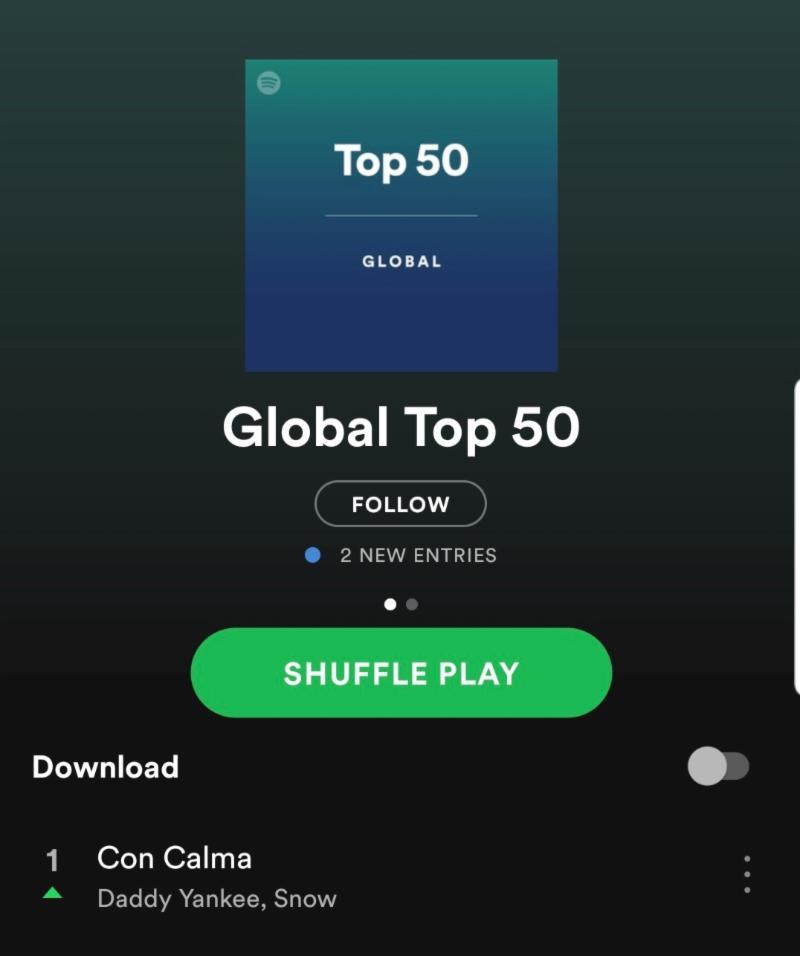800x956 pixels.
Task: Start Shuffle Play
Action: pyautogui.click(x=400, y=673)
